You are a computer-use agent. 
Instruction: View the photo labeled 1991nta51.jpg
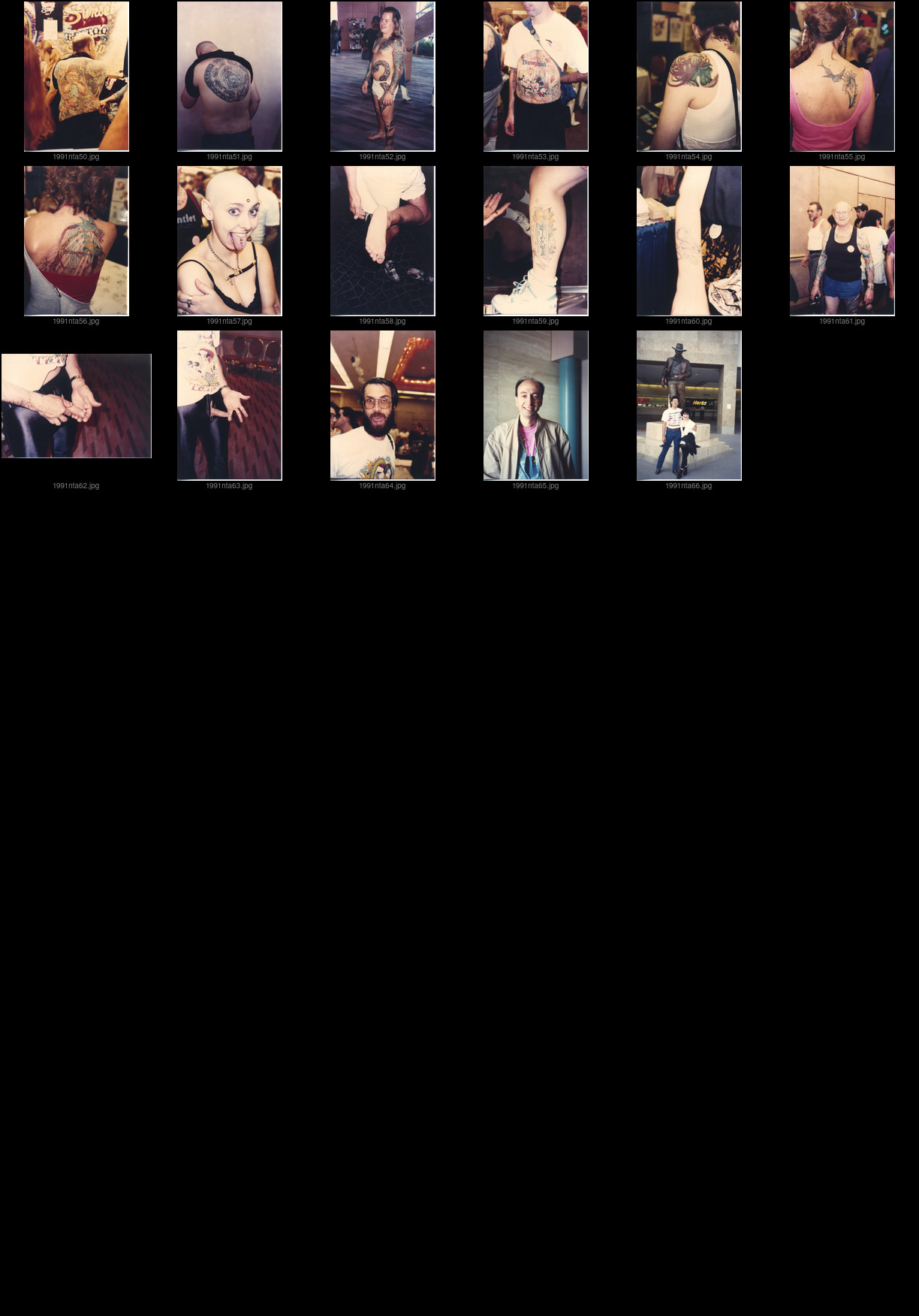(230, 76)
